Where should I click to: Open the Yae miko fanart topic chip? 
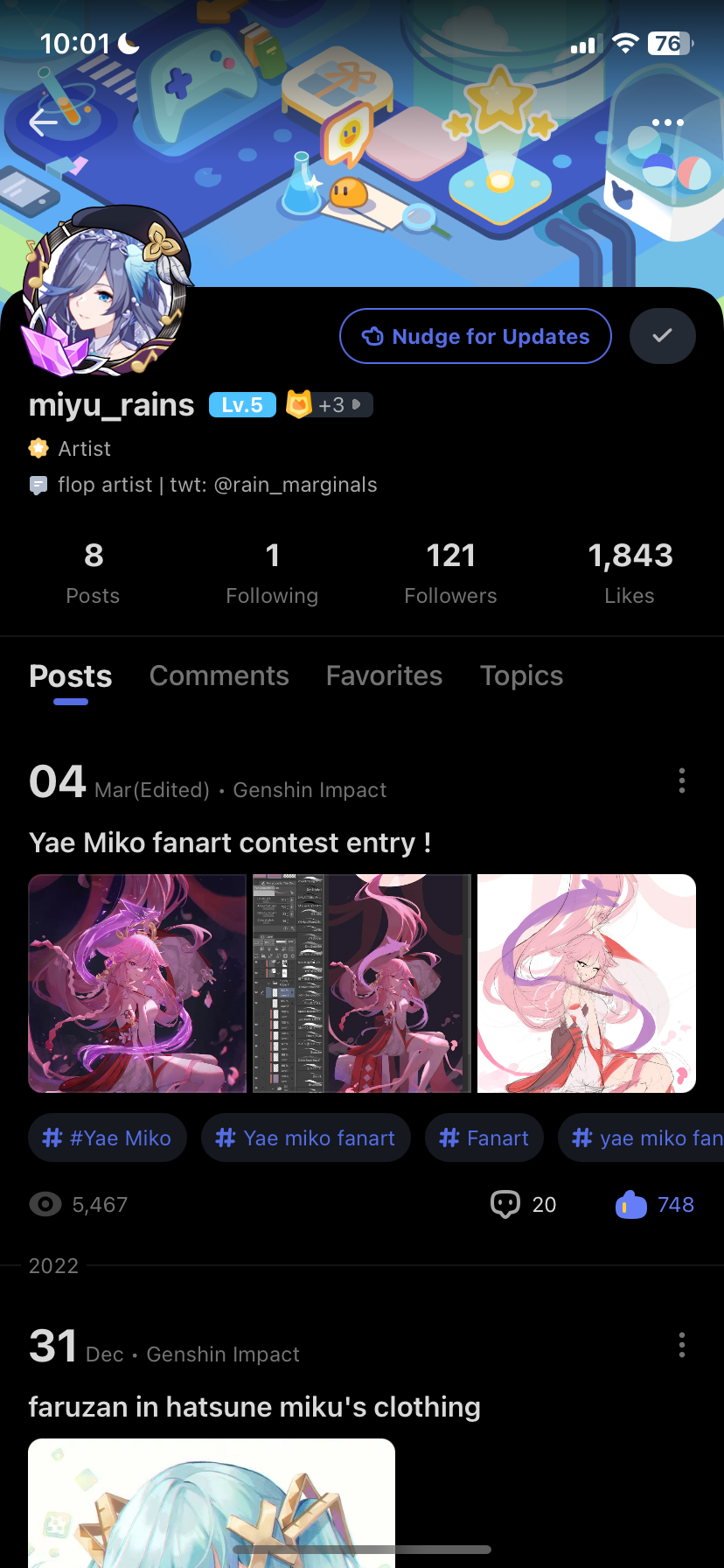point(306,1137)
